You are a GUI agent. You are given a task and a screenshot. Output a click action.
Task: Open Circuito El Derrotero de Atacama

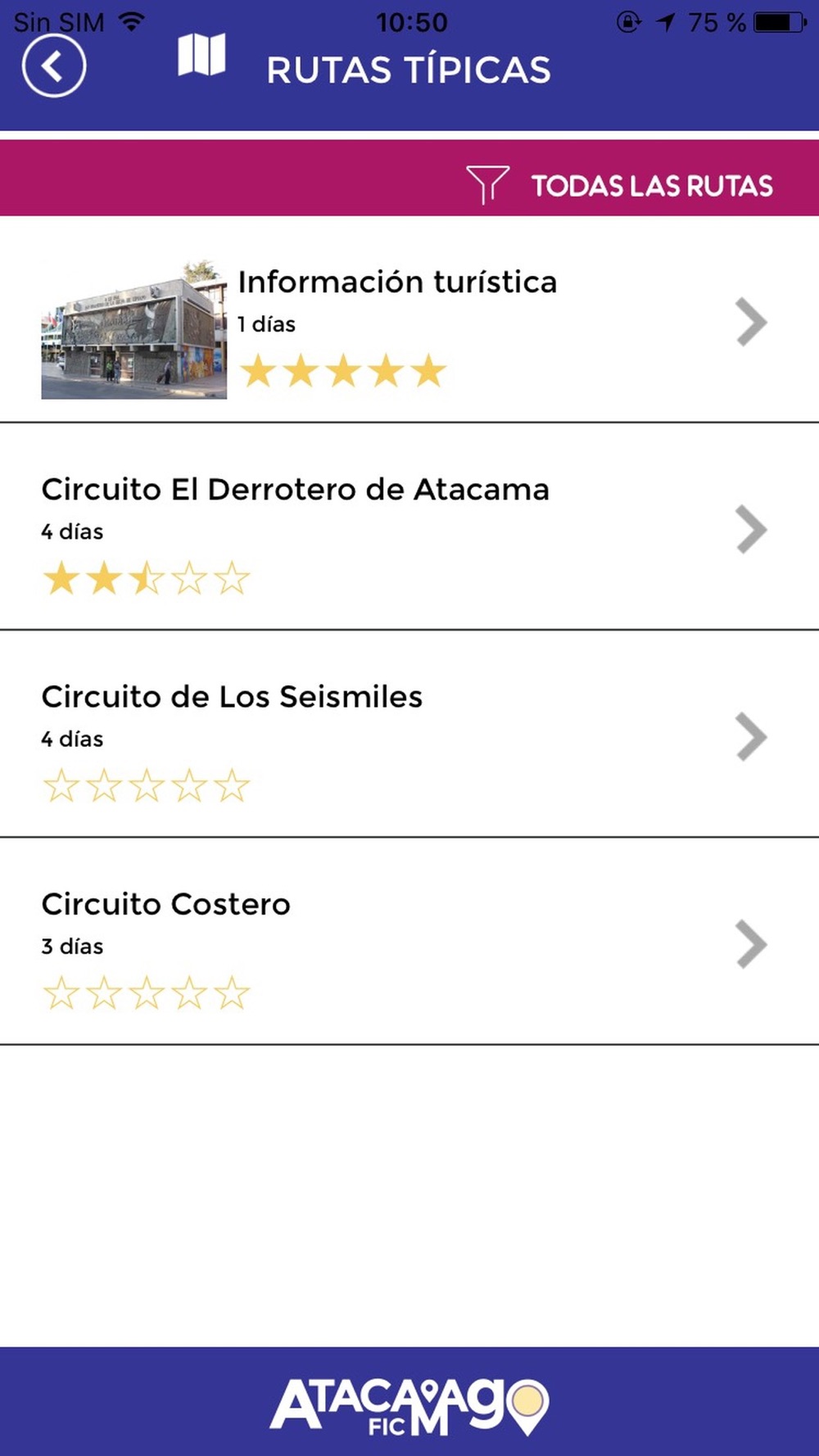coord(409,527)
